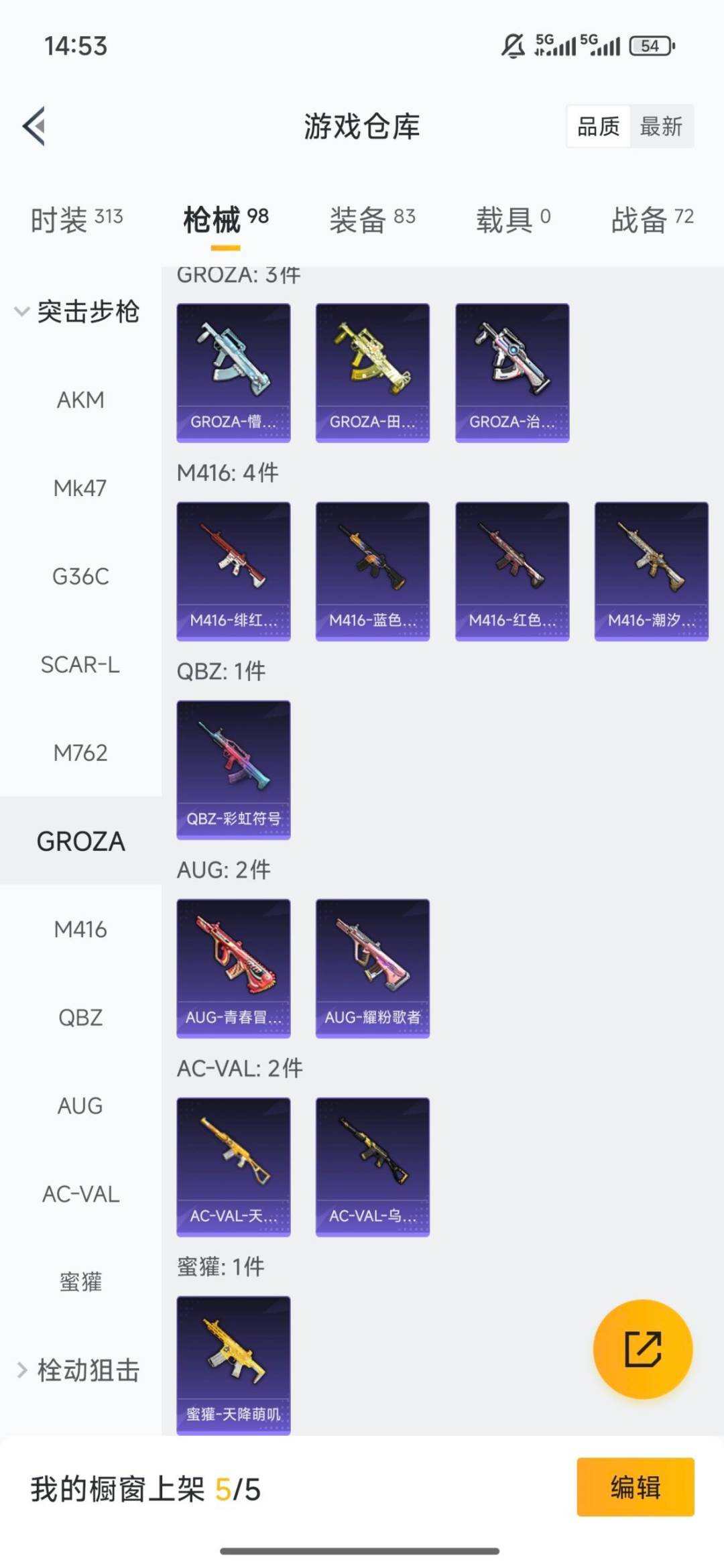Expand the 栓动狙击 category
This screenshot has width=724, height=1568.
pos(78,1370)
